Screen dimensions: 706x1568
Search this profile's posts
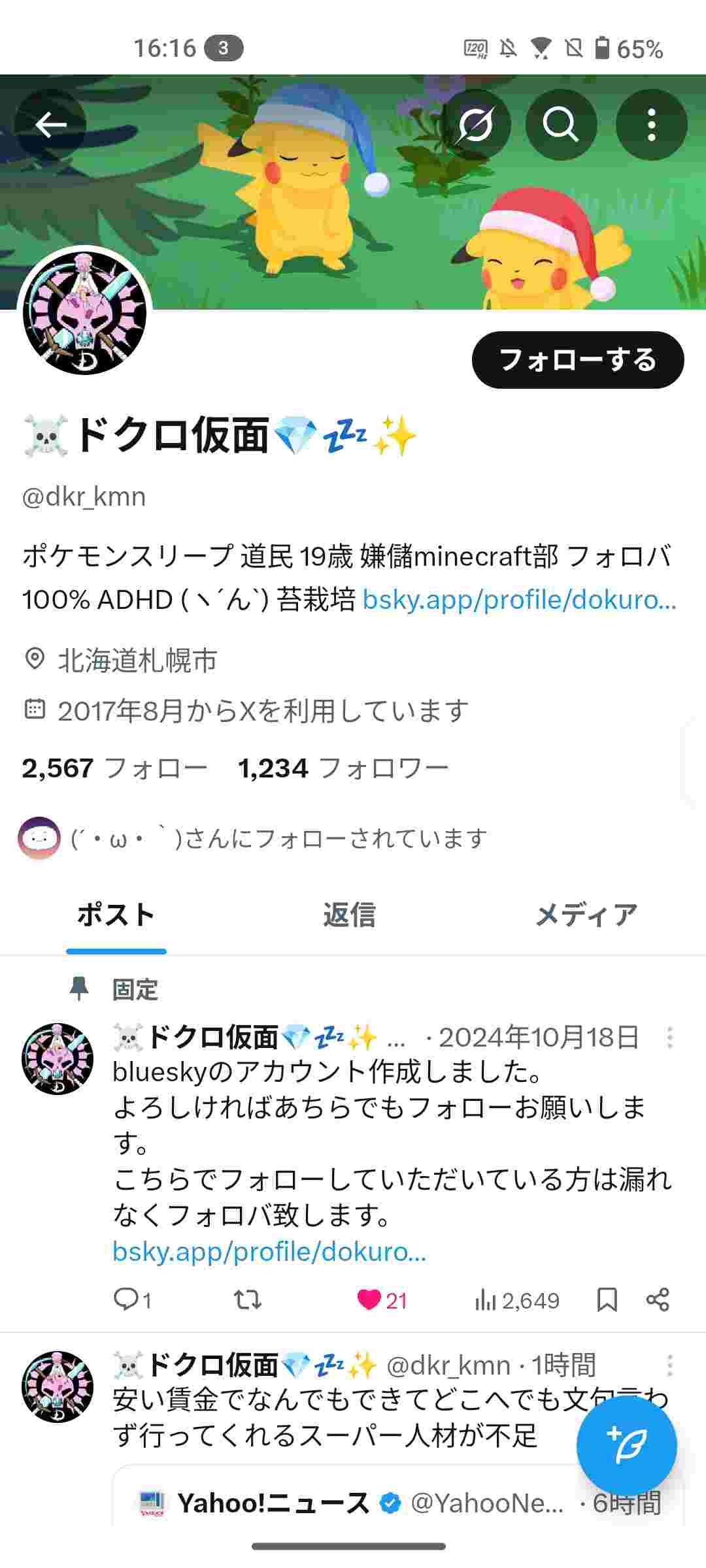(561, 124)
